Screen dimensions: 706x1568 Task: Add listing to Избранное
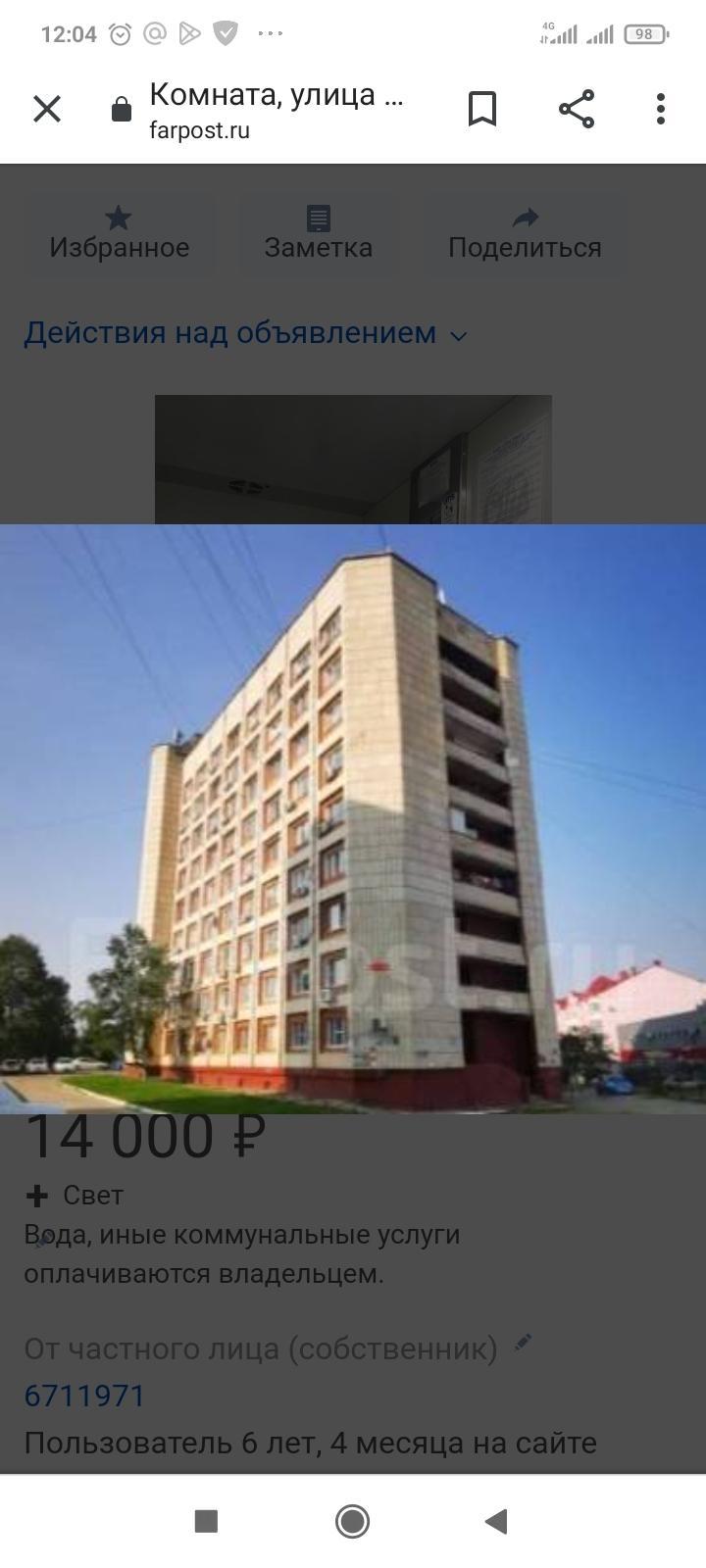pos(120,233)
